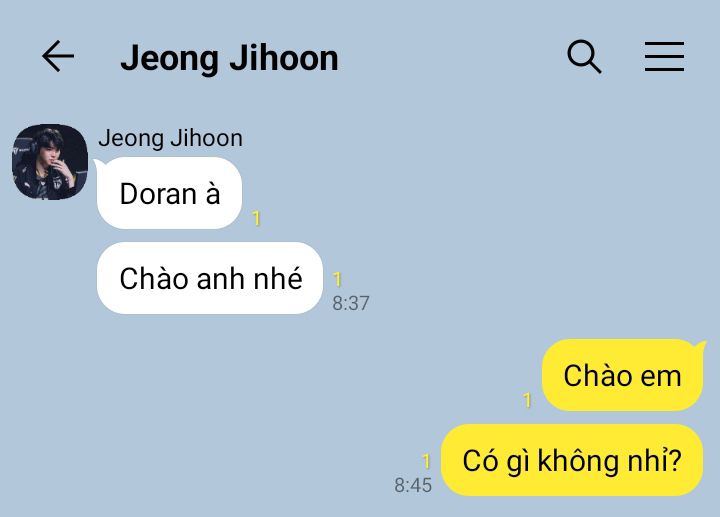The height and width of the screenshot is (517, 720).
Task: Go back from Jeong Jihoon chat
Action: point(58,57)
